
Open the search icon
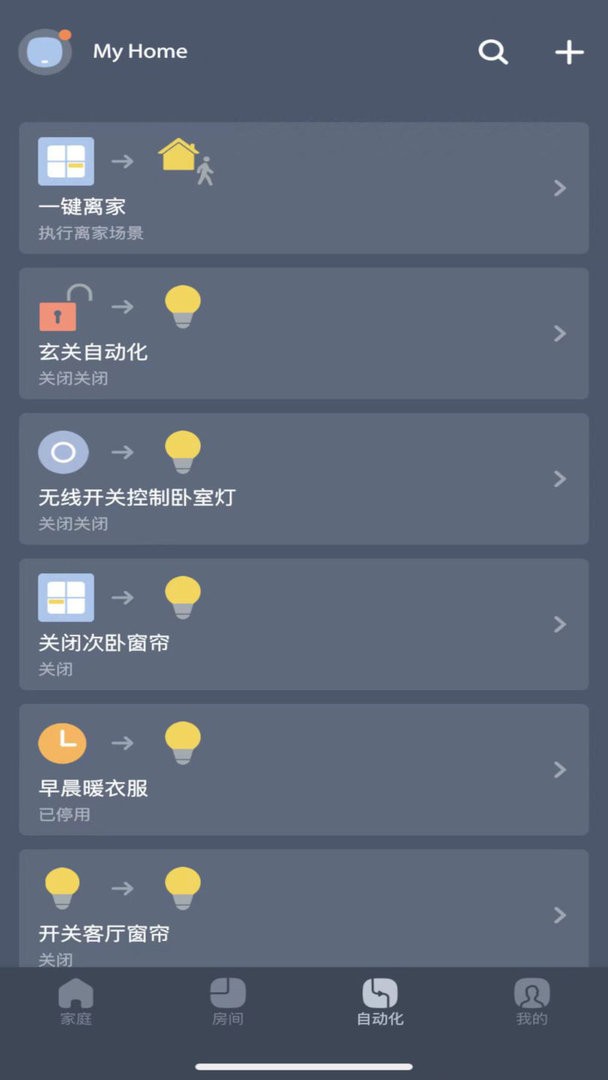click(x=493, y=52)
